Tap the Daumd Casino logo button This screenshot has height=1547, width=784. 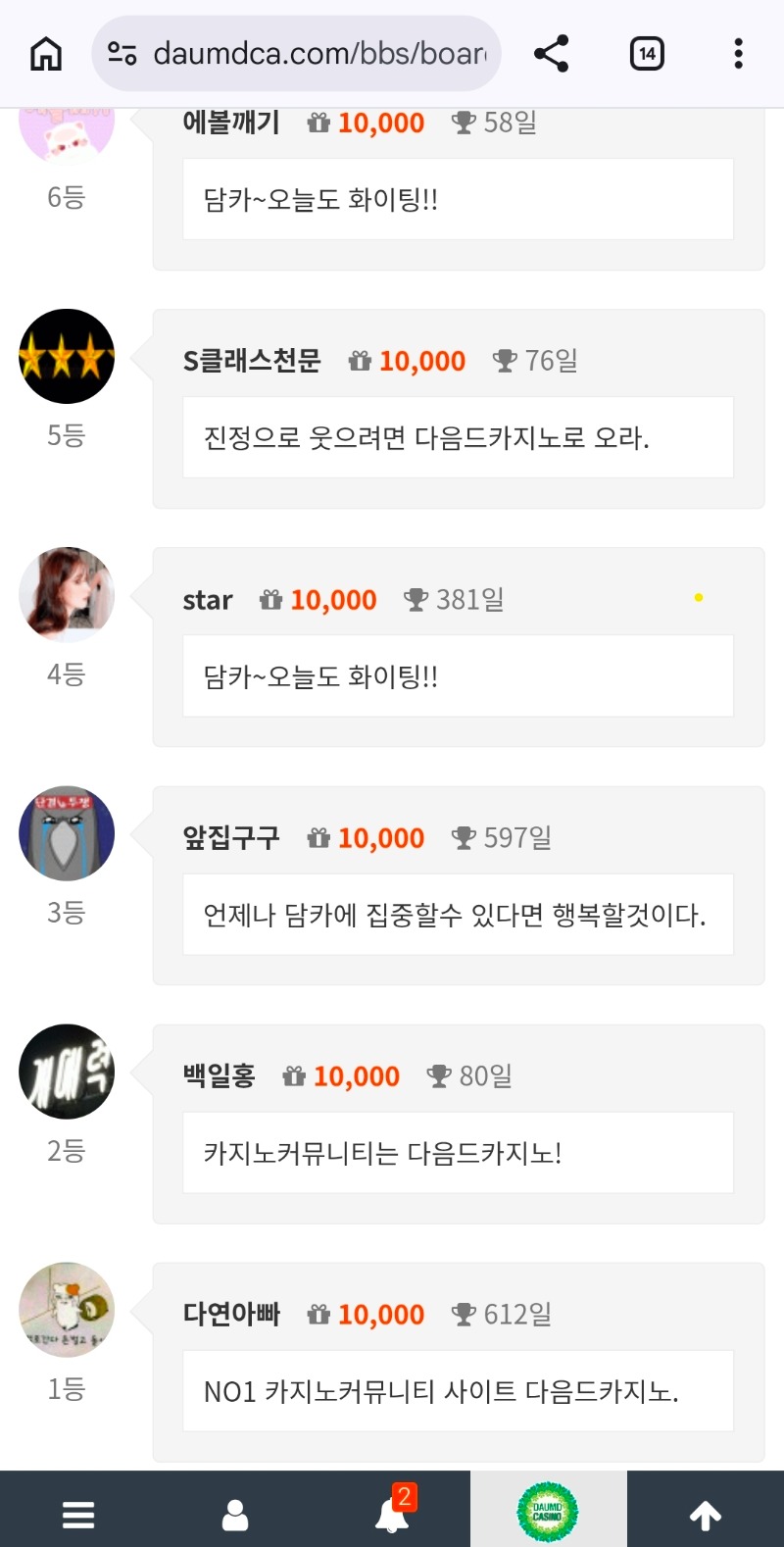point(548,1512)
